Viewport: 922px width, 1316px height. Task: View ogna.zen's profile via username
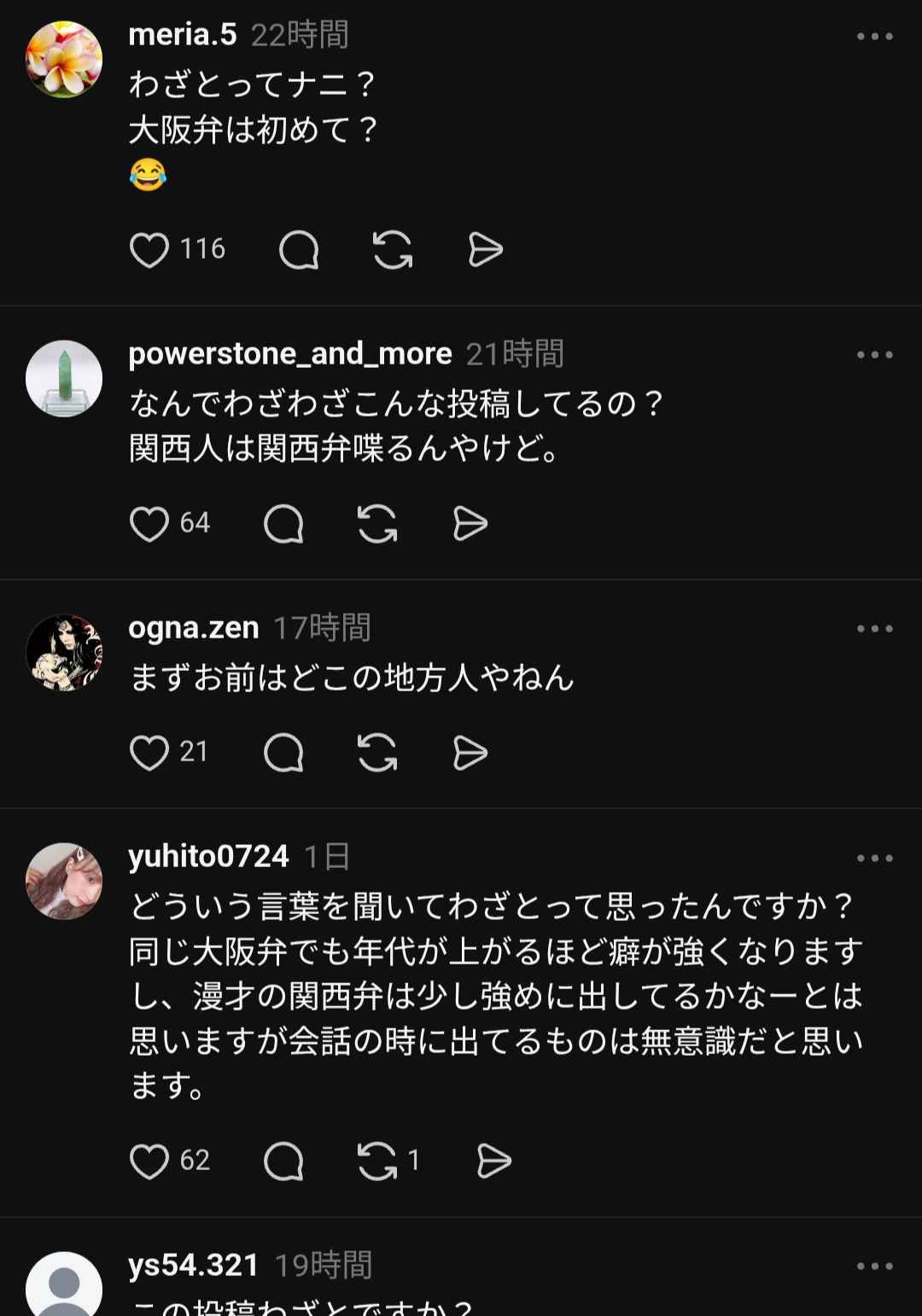194,628
